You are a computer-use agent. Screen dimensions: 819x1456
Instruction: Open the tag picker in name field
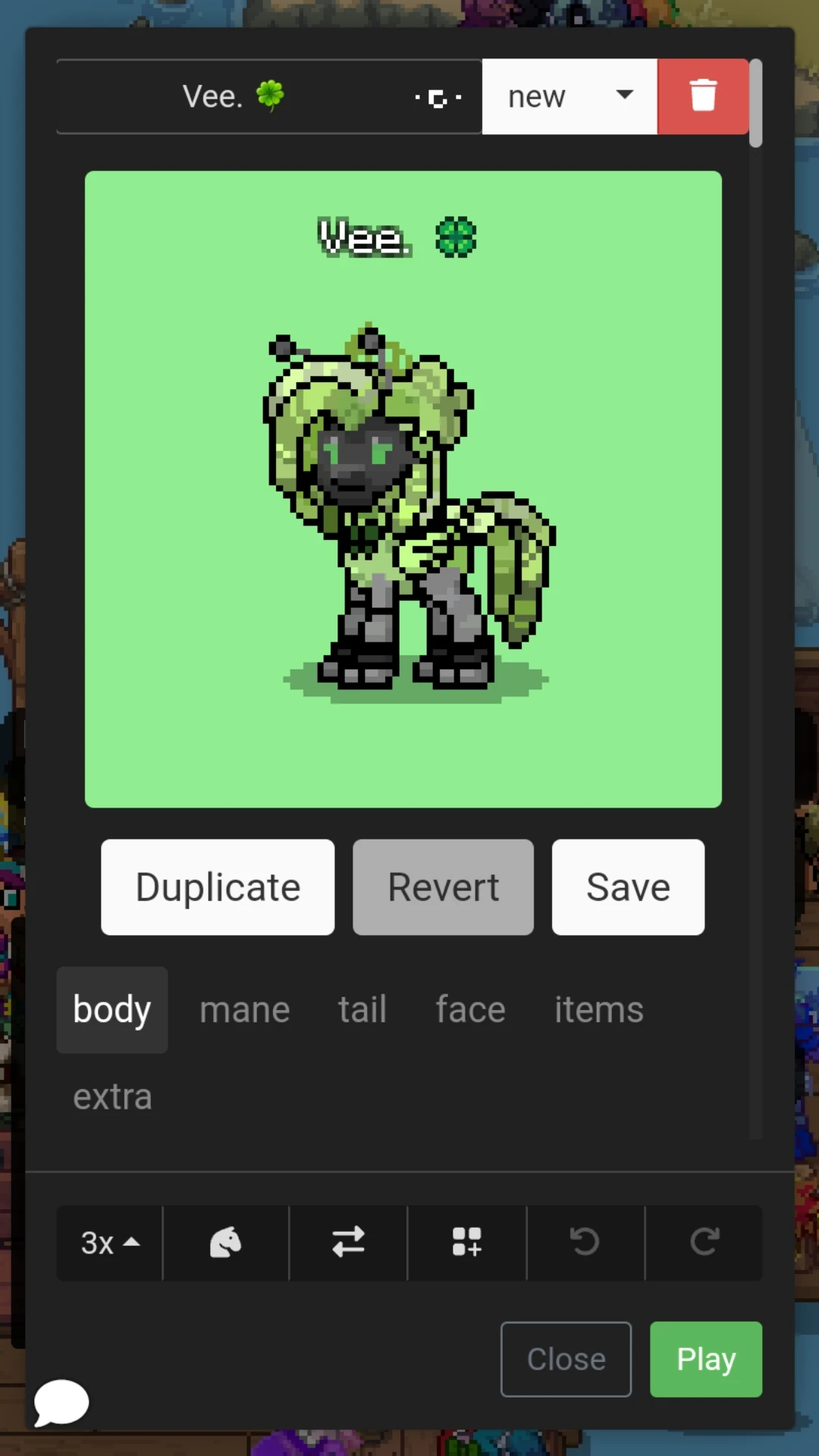[438, 98]
